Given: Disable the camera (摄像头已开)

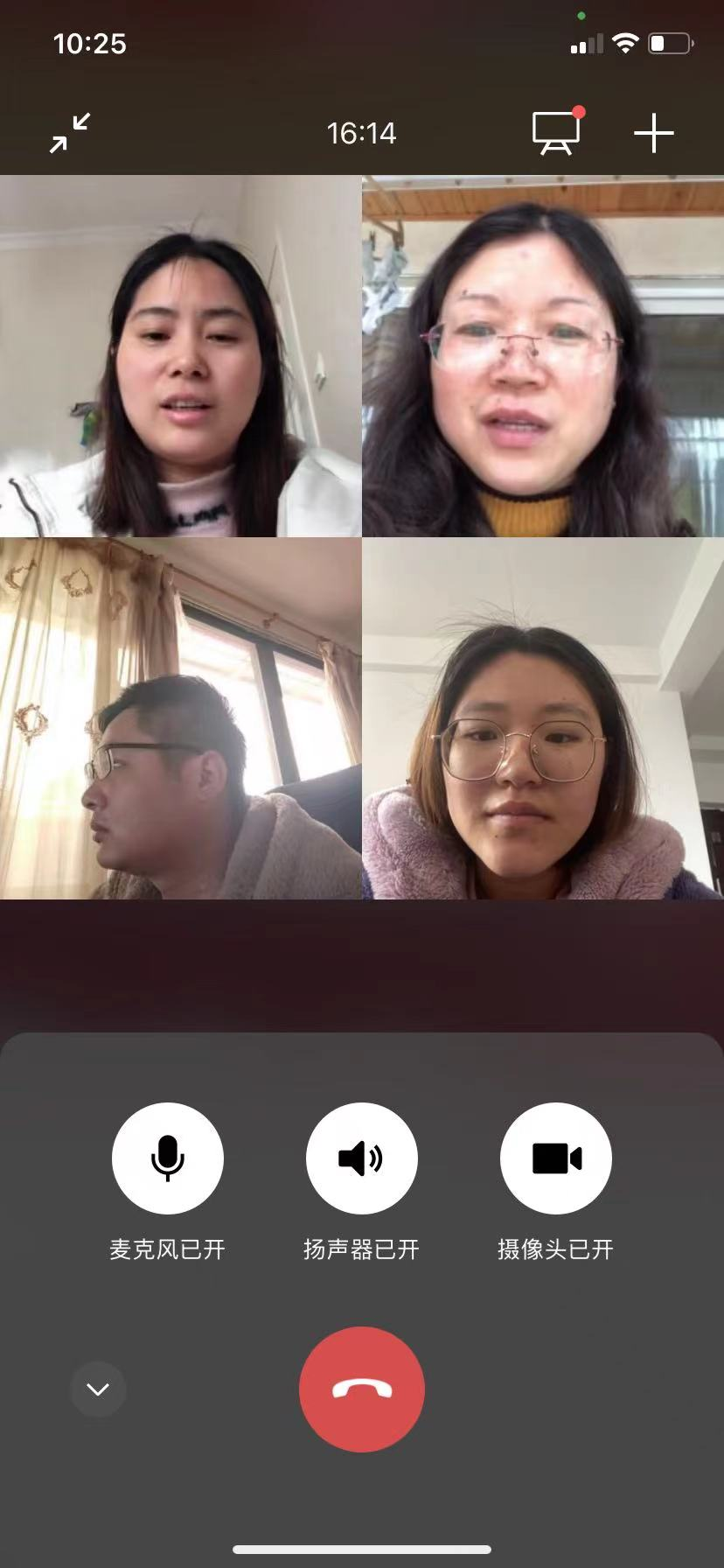Looking at the screenshot, I should (555, 1158).
